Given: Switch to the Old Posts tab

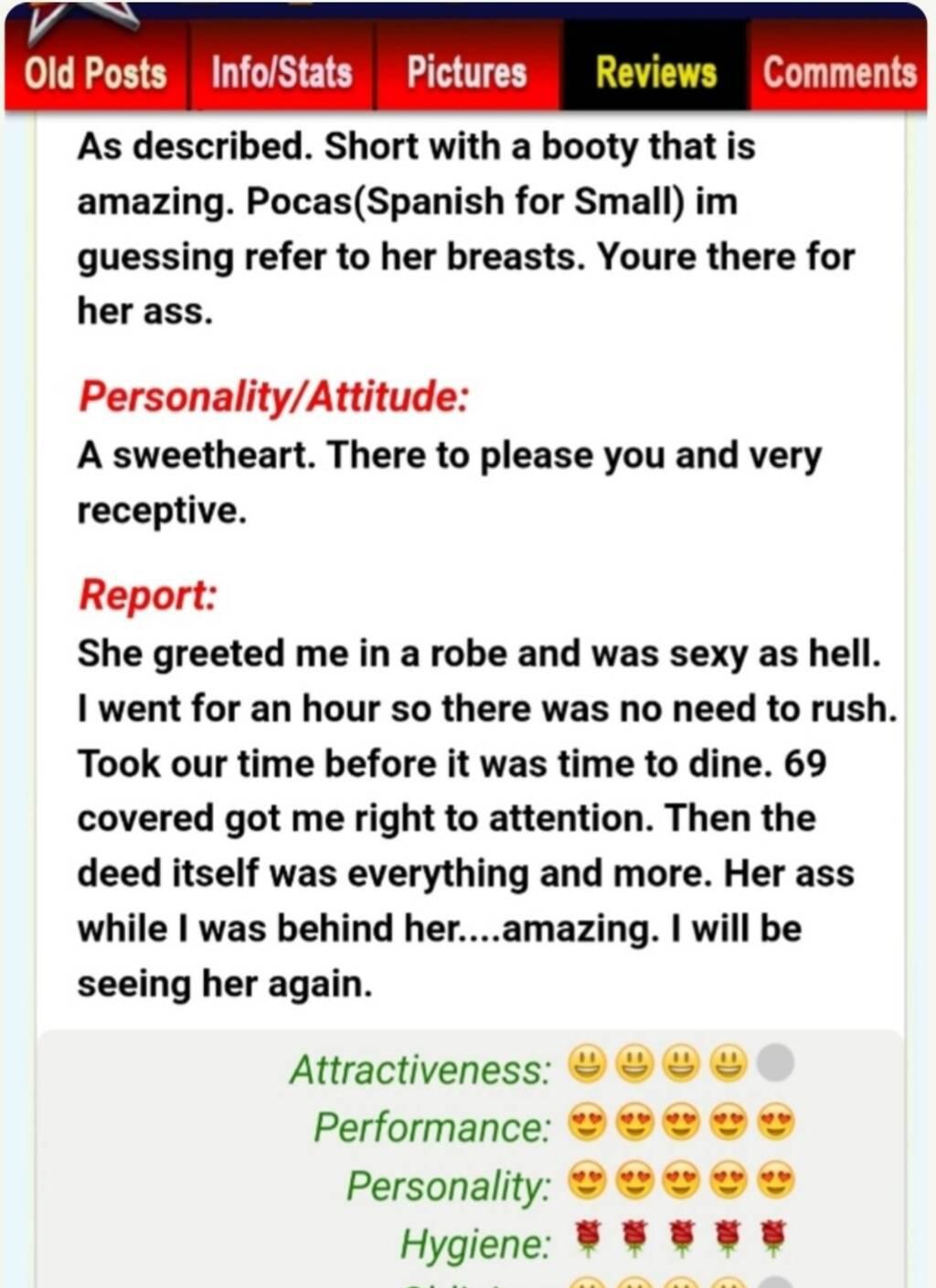Looking at the screenshot, I should 96,73.
